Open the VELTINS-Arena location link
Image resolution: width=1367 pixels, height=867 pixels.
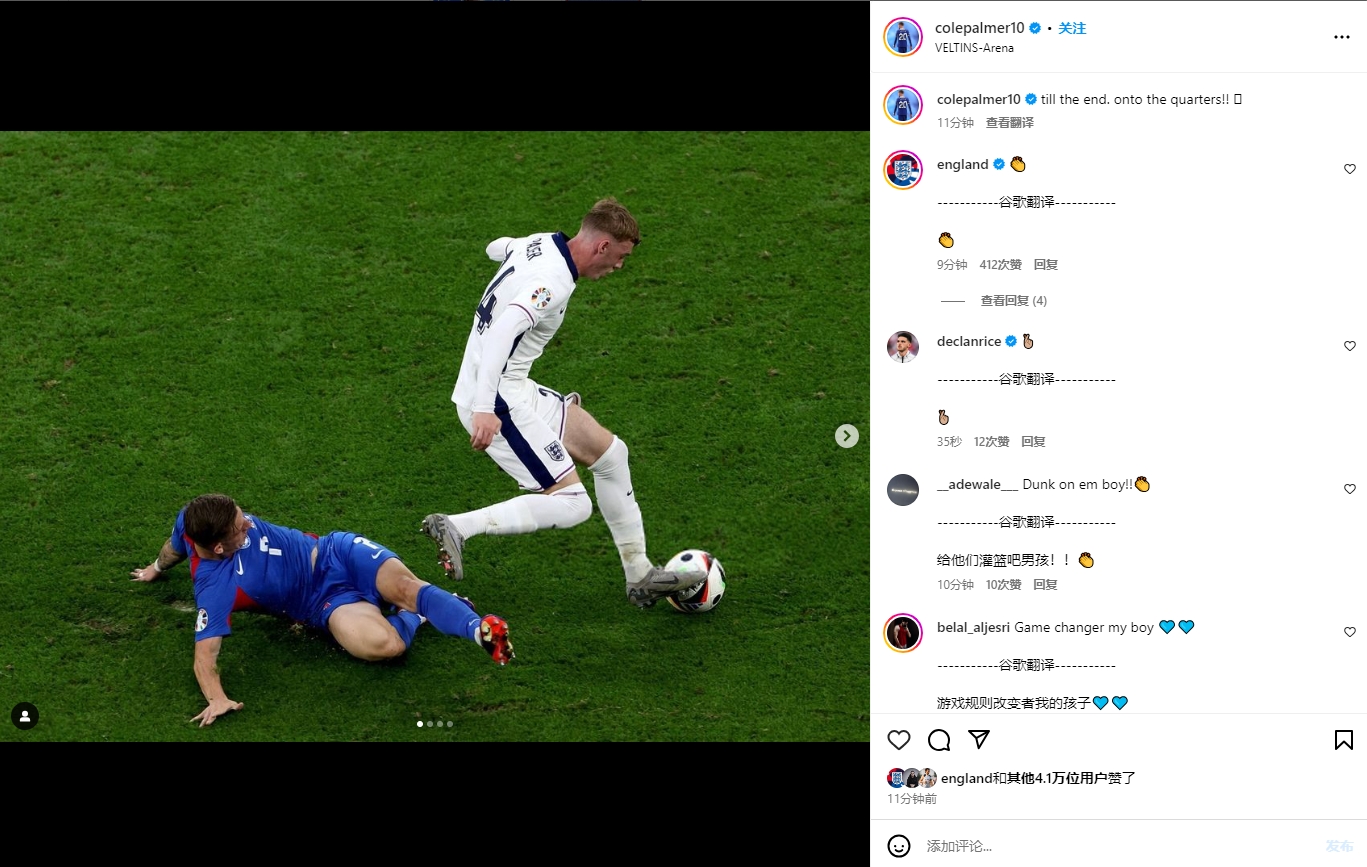click(974, 48)
